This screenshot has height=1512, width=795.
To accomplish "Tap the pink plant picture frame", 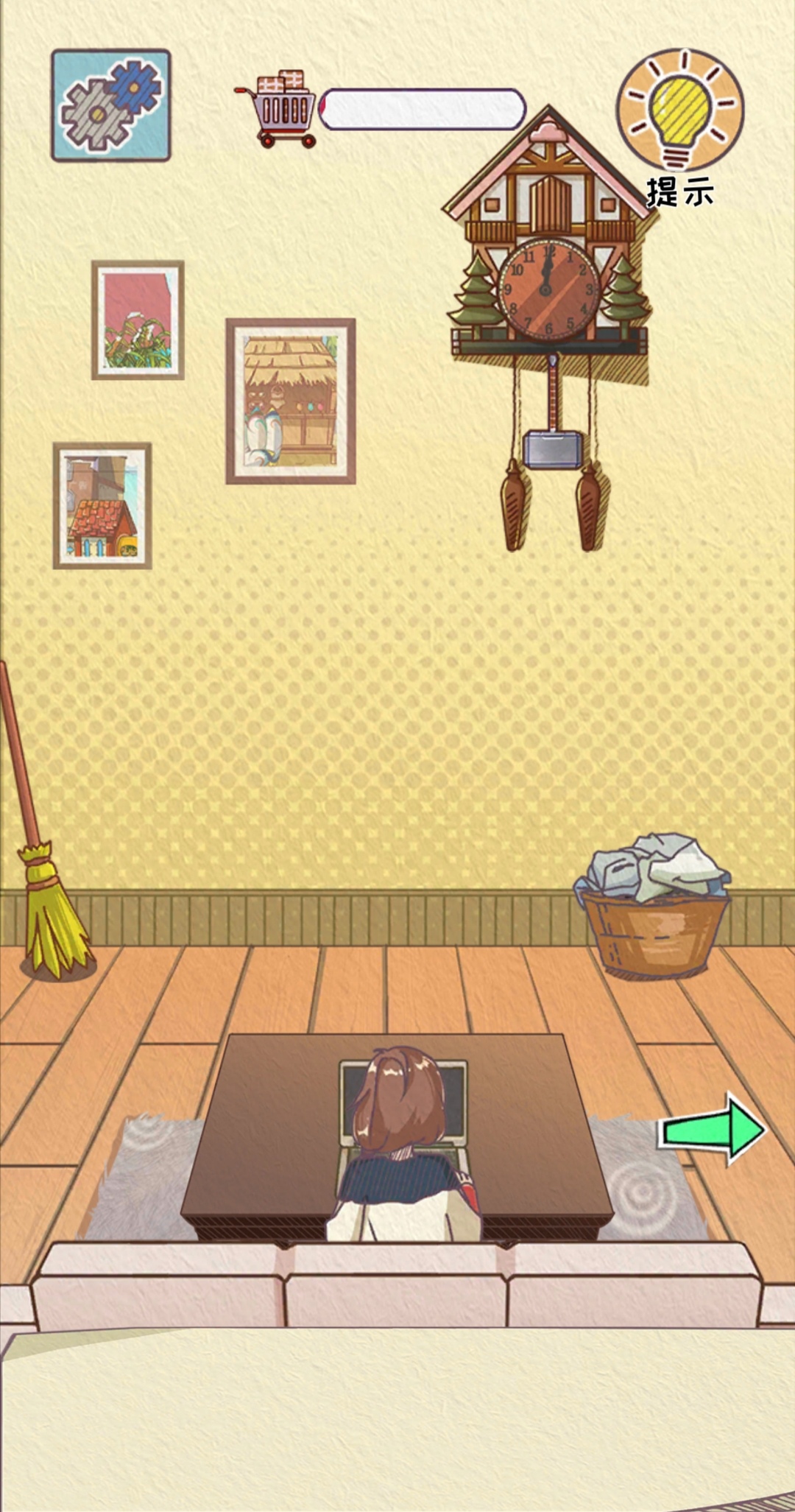I will pos(138,320).
